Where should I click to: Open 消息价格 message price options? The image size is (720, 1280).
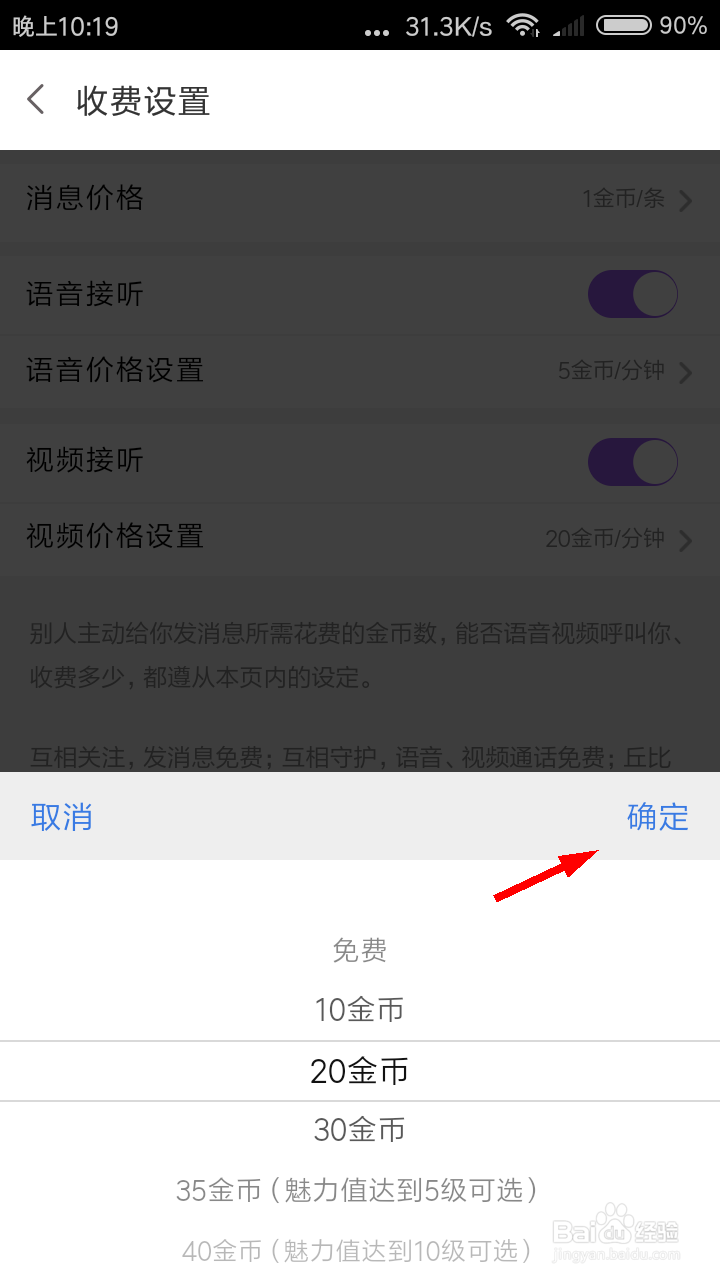[360, 198]
